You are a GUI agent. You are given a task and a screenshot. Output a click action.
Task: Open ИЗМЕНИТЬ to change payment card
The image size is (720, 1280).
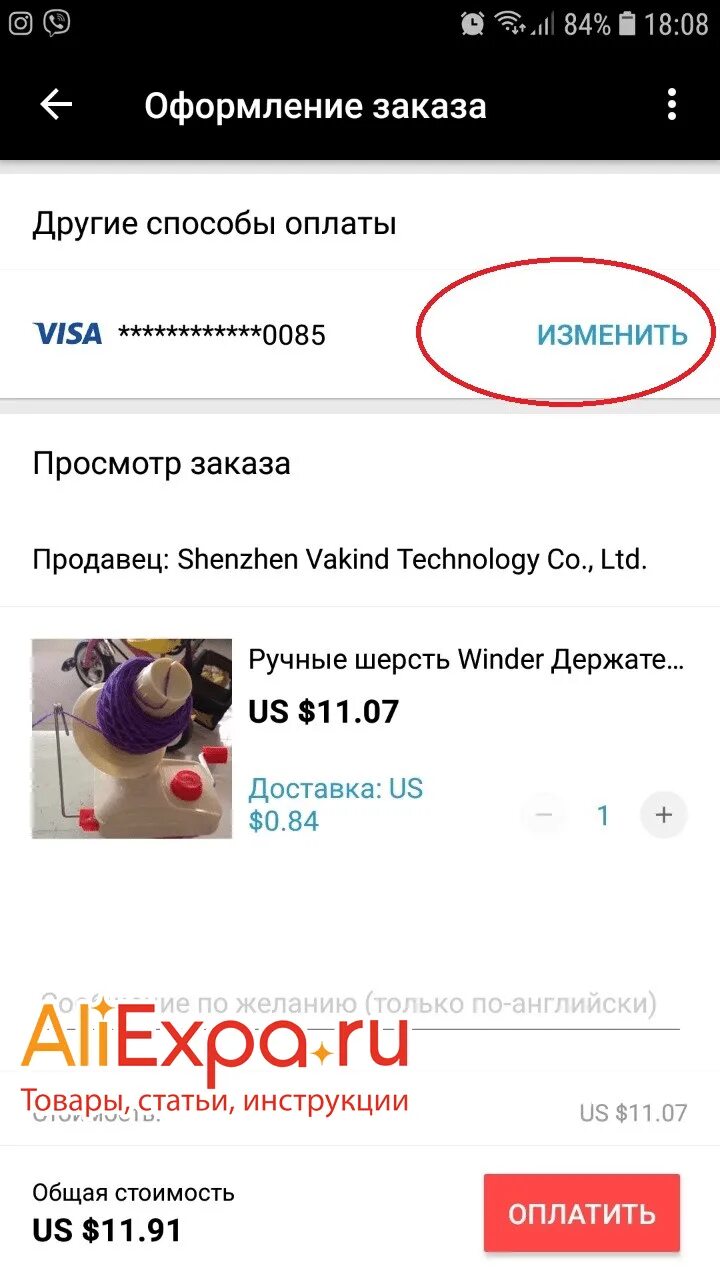(612, 334)
